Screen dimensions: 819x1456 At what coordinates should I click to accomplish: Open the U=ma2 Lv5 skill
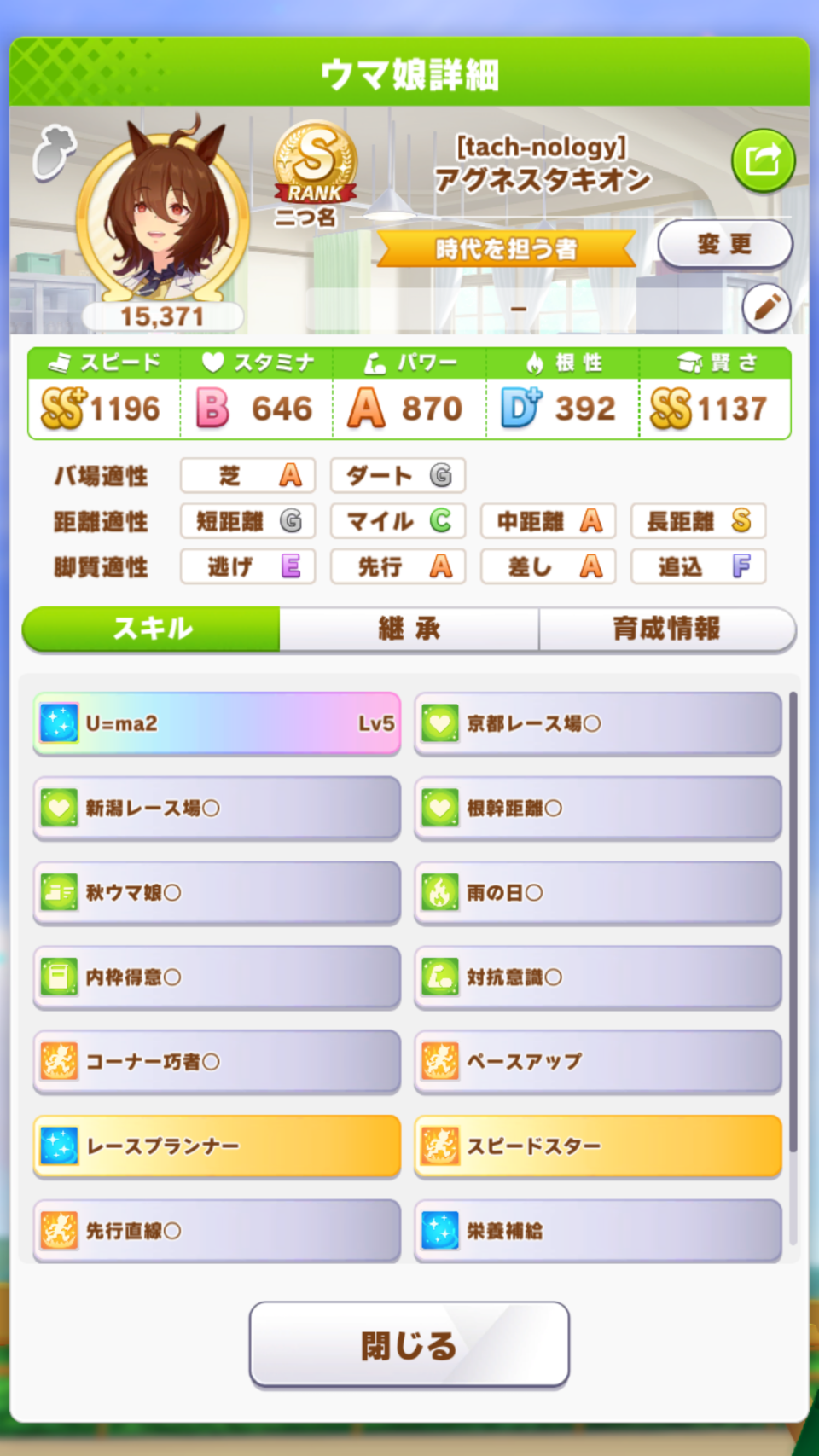point(217,723)
